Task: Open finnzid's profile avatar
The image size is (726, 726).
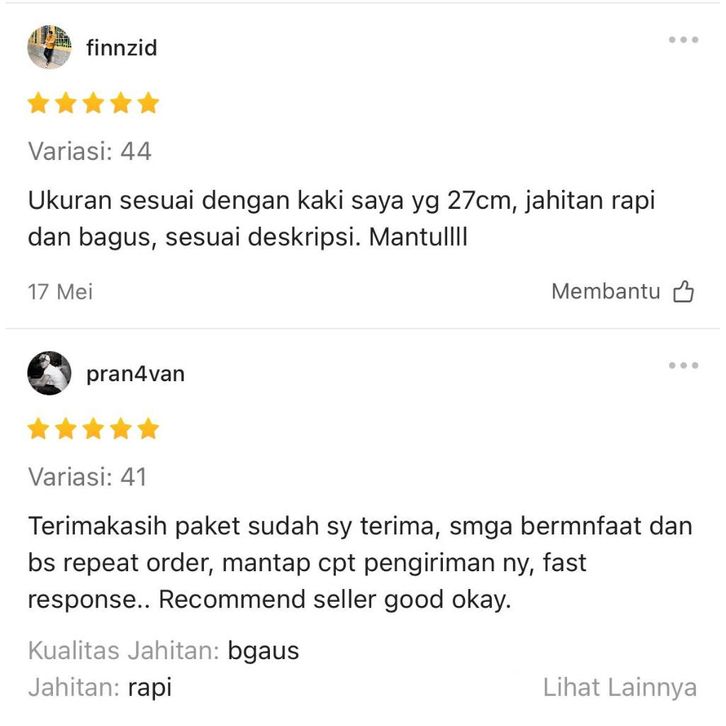Action: (49, 47)
